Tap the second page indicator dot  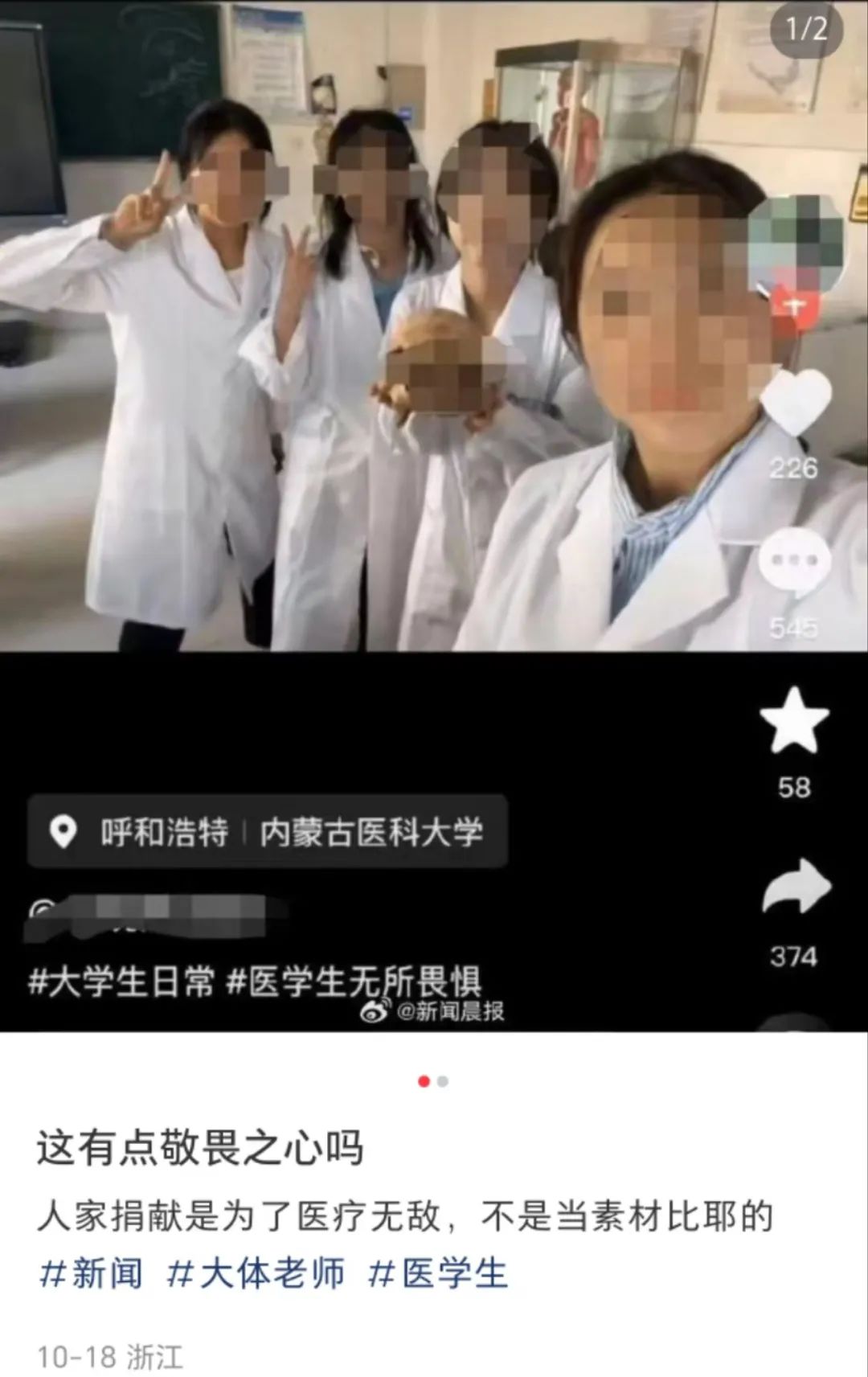coord(443,1081)
